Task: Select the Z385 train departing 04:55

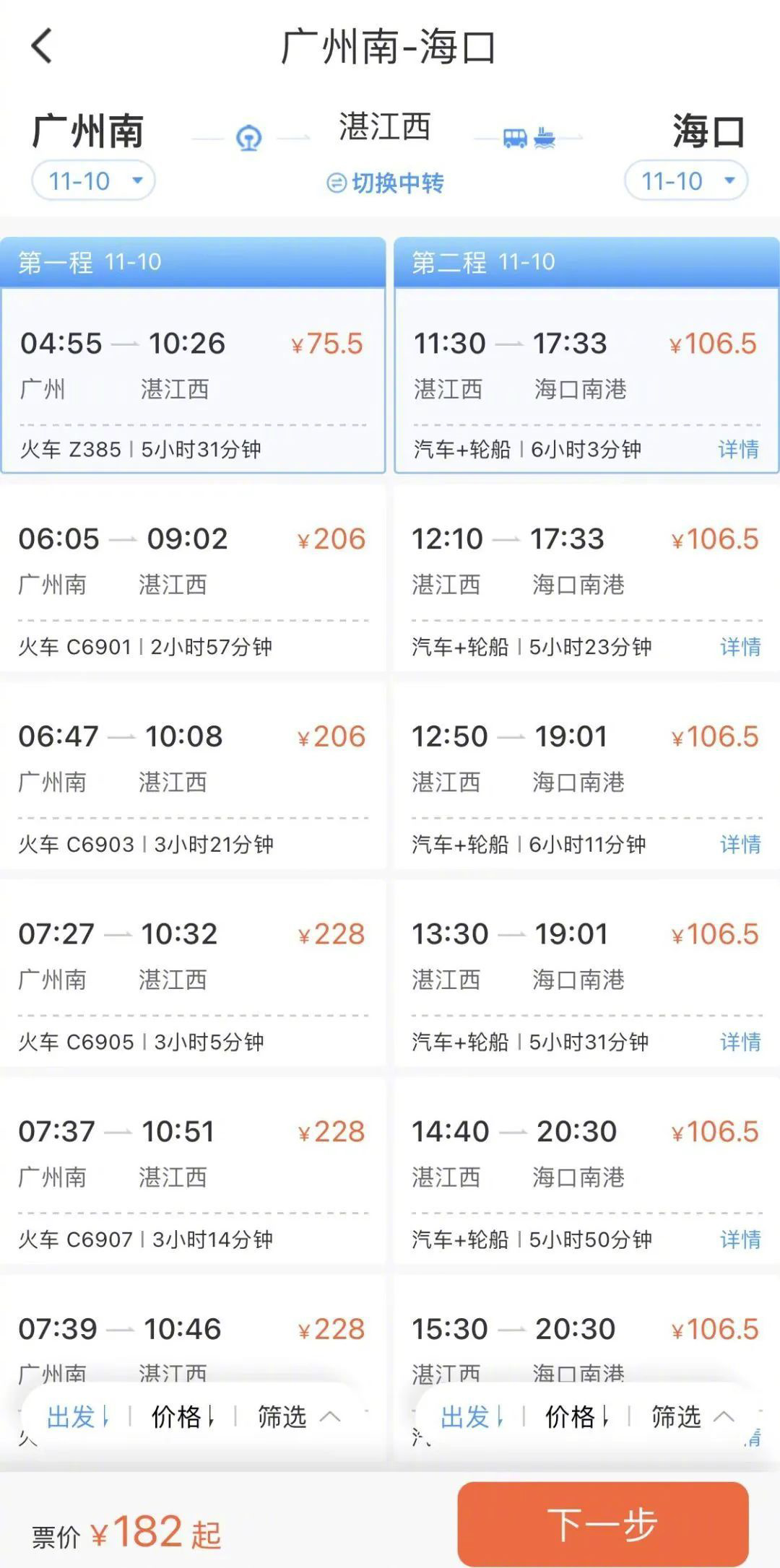Action: 193,380
